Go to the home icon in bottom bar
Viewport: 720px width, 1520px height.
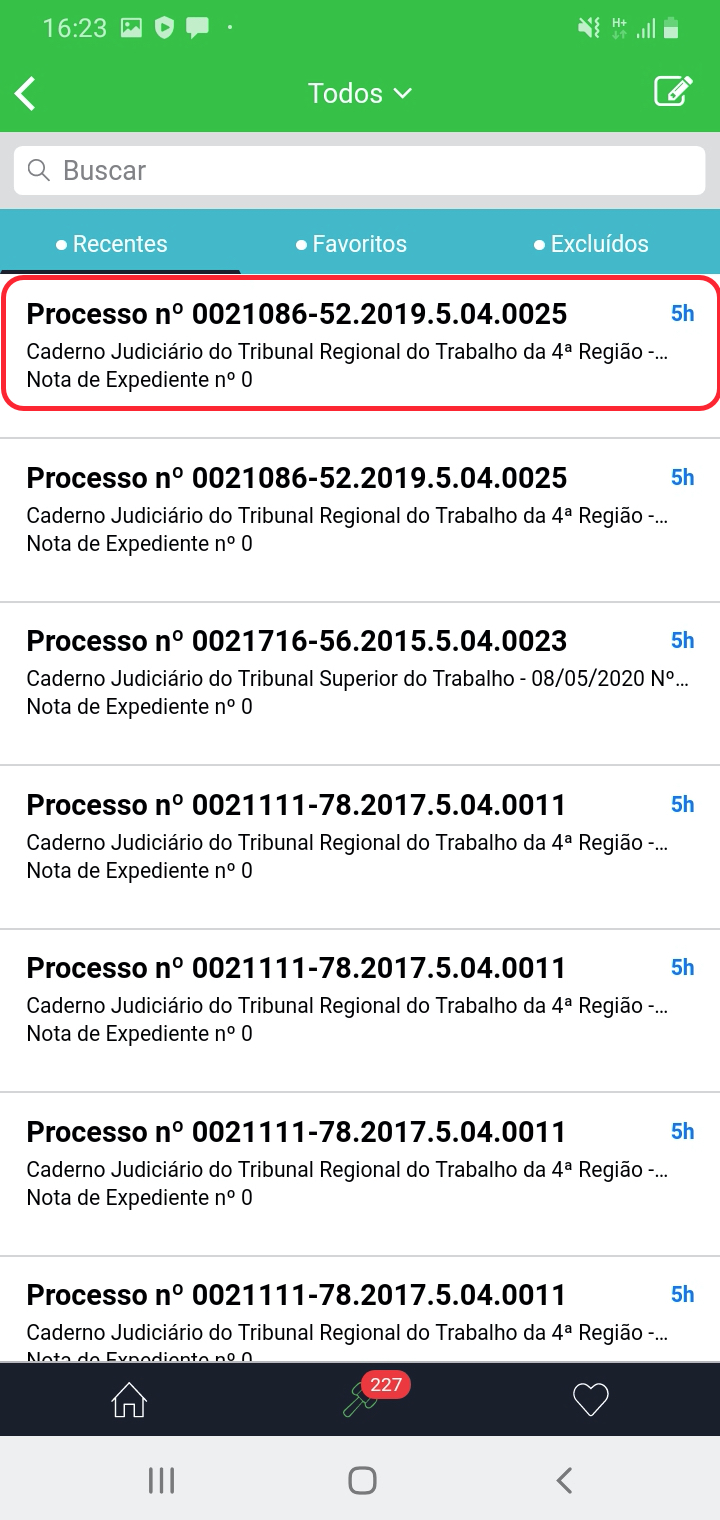(129, 1400)
